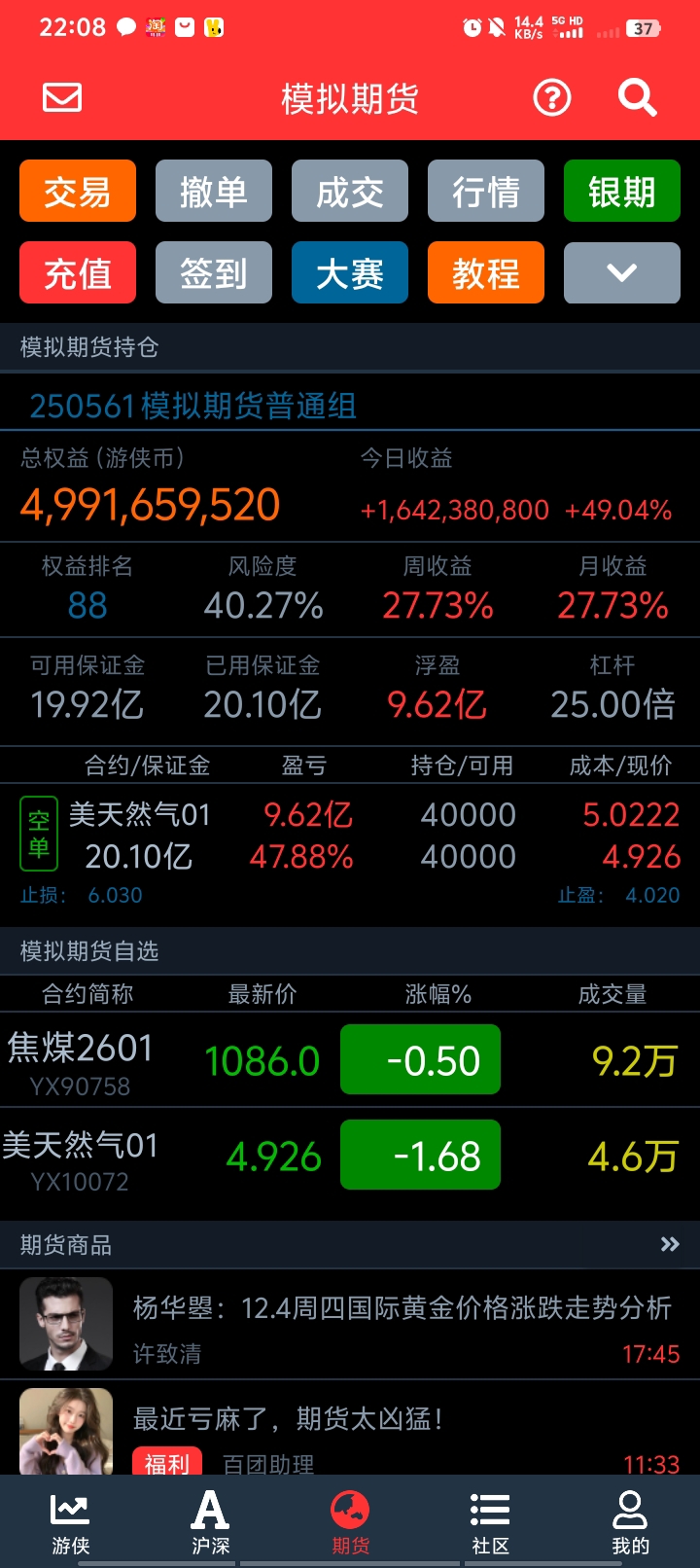
Task: Open the 美天然气01 short position row
Action: pyautogui.click(x=350, y=837)
